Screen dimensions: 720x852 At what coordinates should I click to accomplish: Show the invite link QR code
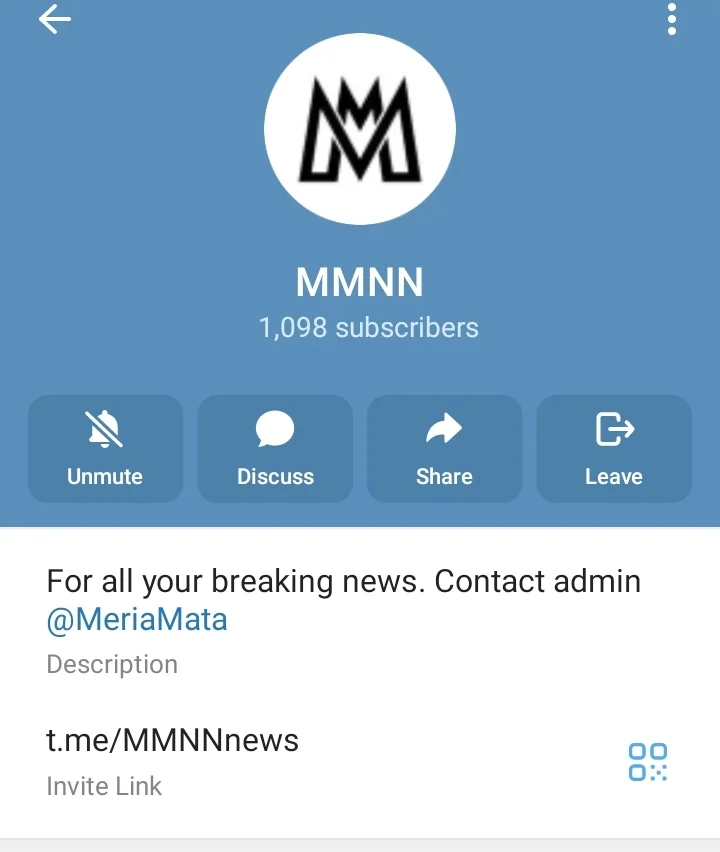(647, 761)
